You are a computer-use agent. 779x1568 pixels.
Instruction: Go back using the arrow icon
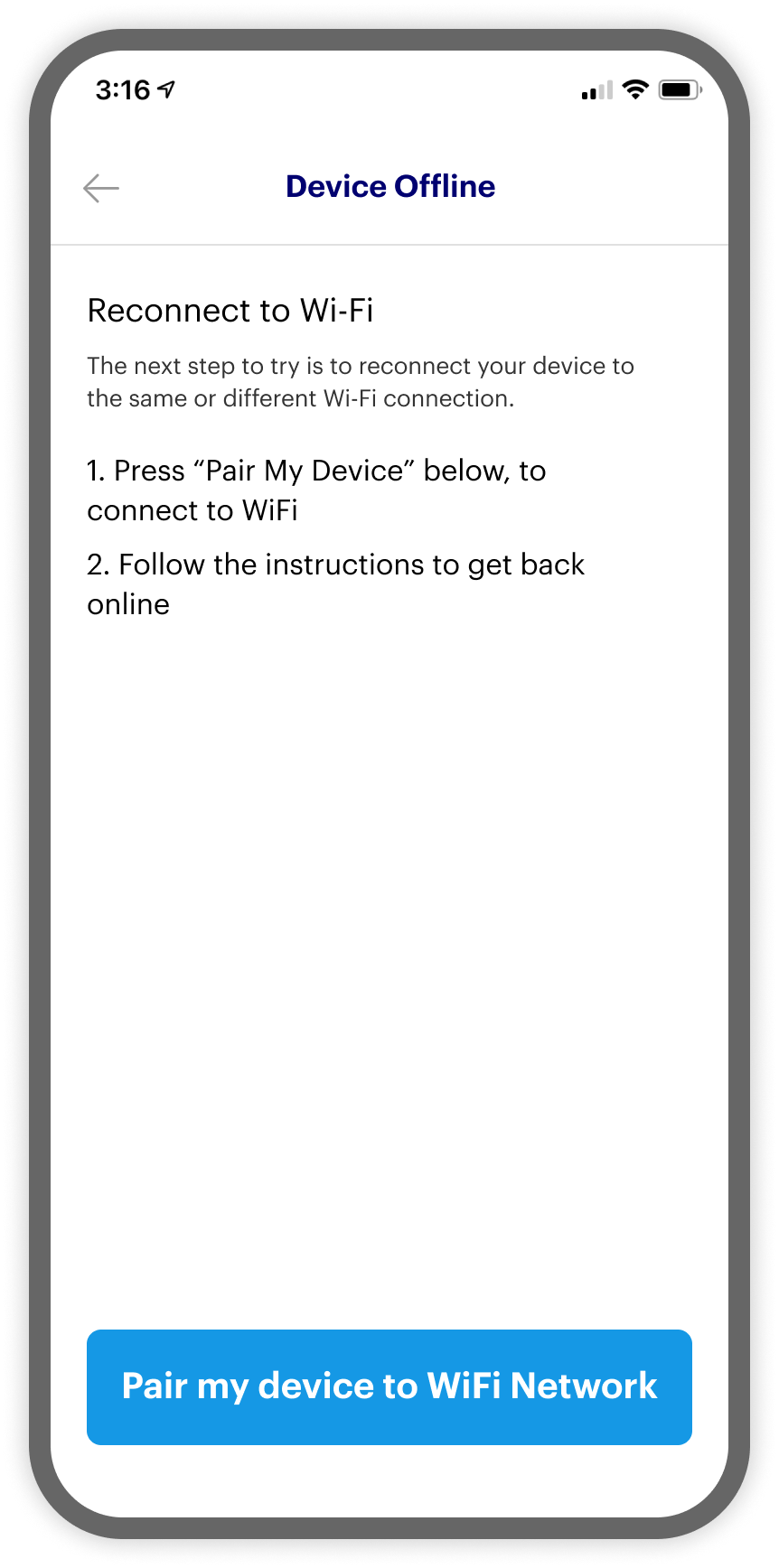coord(101,188)
